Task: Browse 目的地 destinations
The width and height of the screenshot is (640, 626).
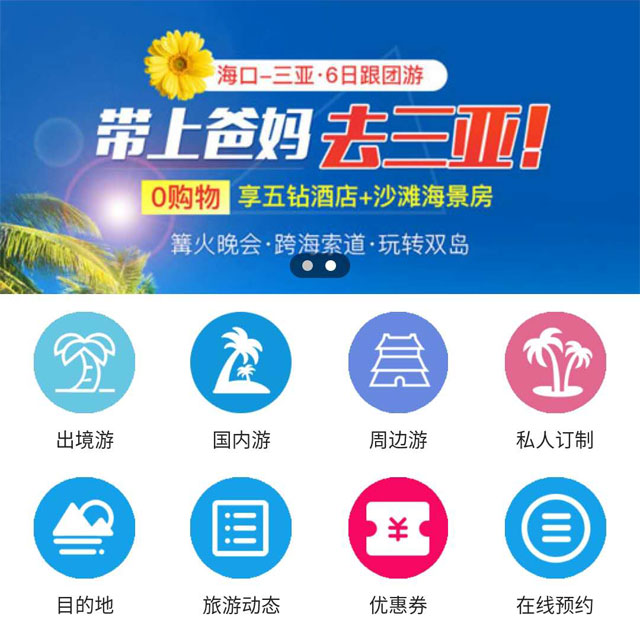Action: tap(84, 528)
